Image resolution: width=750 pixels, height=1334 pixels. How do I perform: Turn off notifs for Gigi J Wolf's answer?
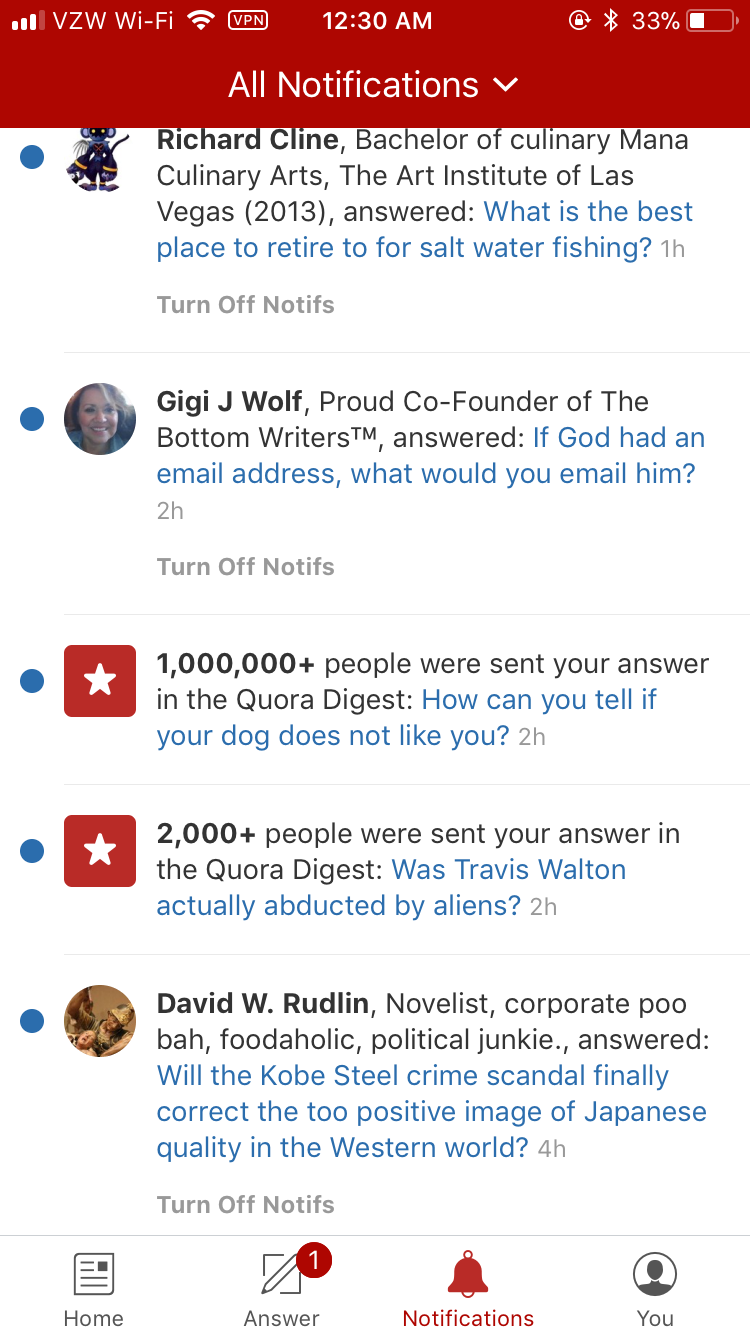(x=245, y=567)
